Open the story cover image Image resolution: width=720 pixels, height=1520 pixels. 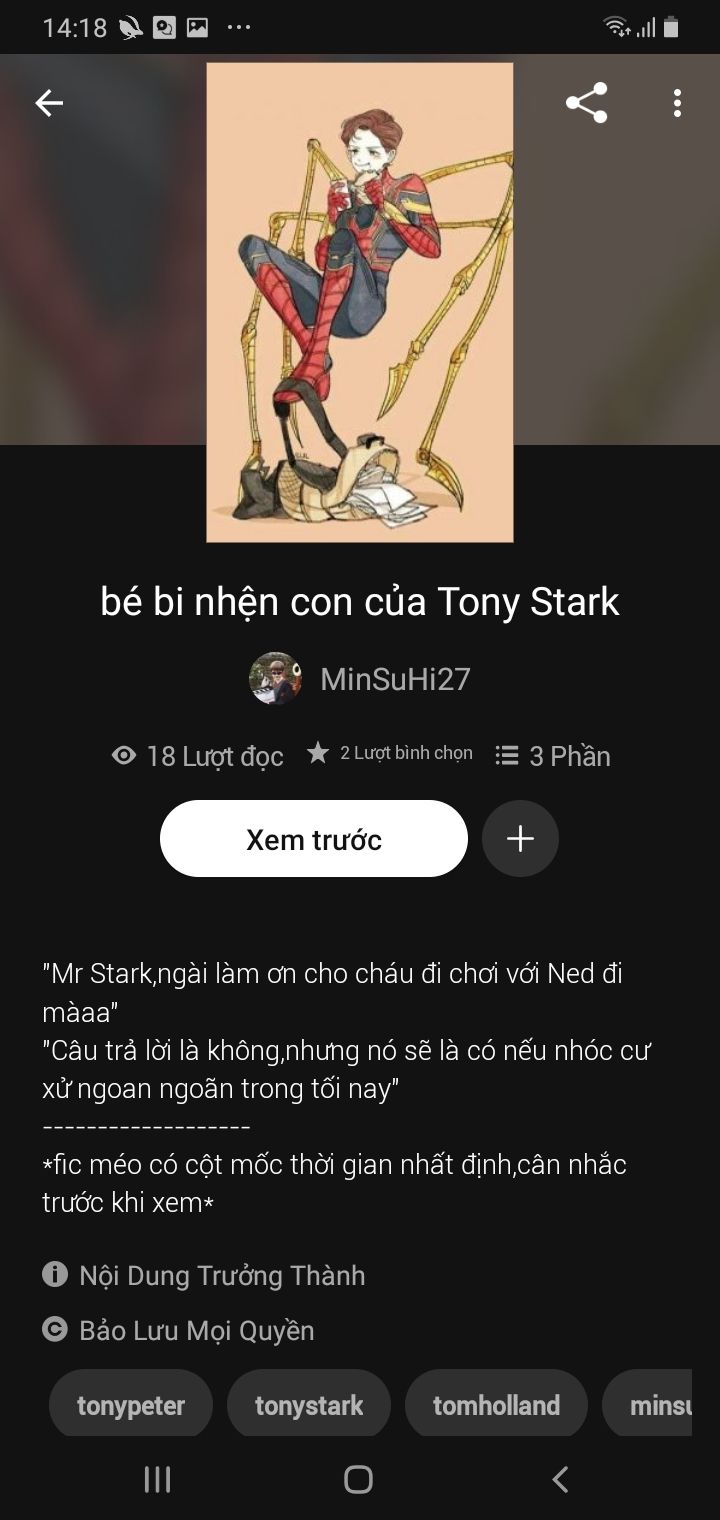360,302
